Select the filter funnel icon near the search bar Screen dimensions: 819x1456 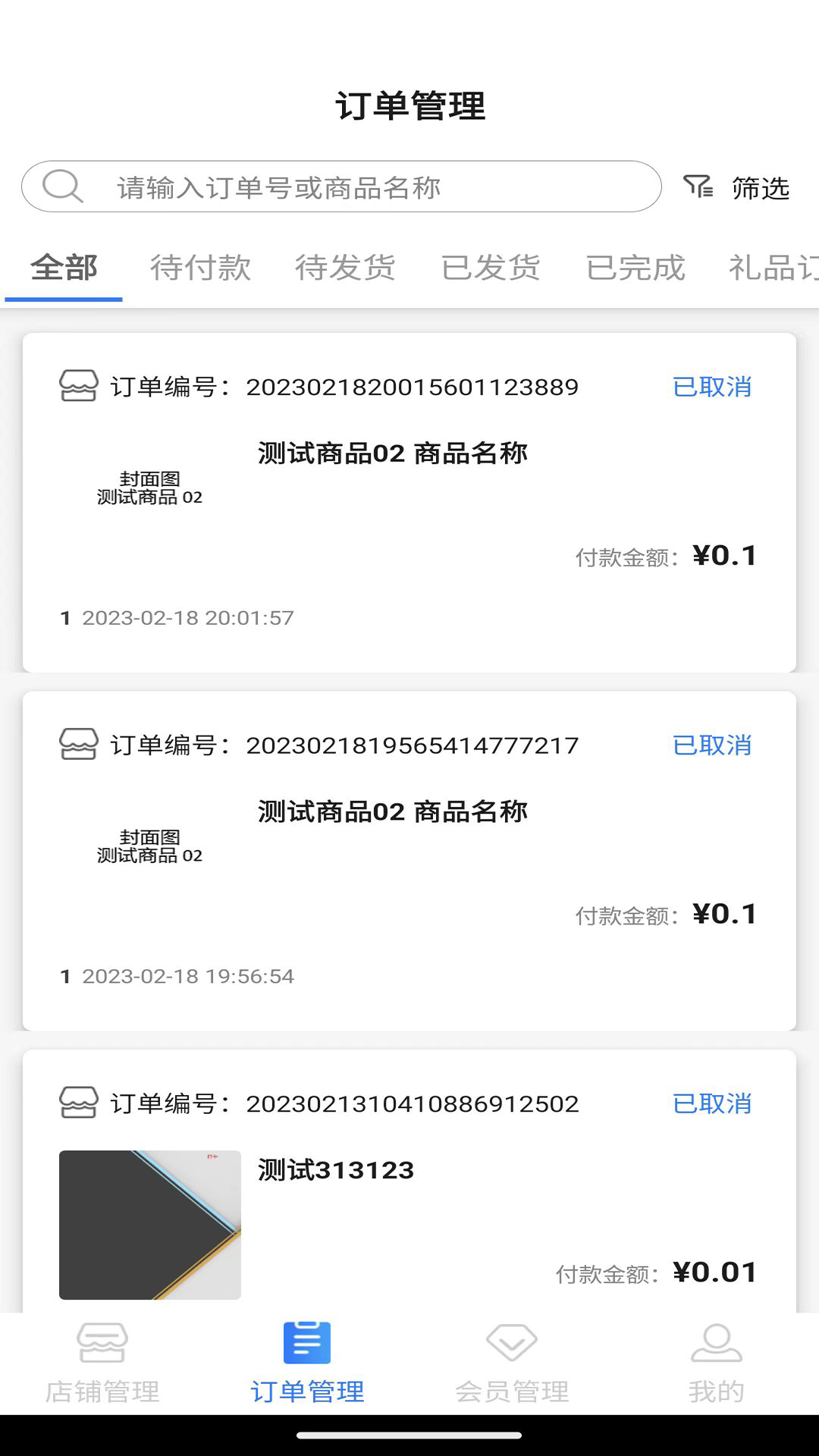pyautogui.click(x=698, y=184)
